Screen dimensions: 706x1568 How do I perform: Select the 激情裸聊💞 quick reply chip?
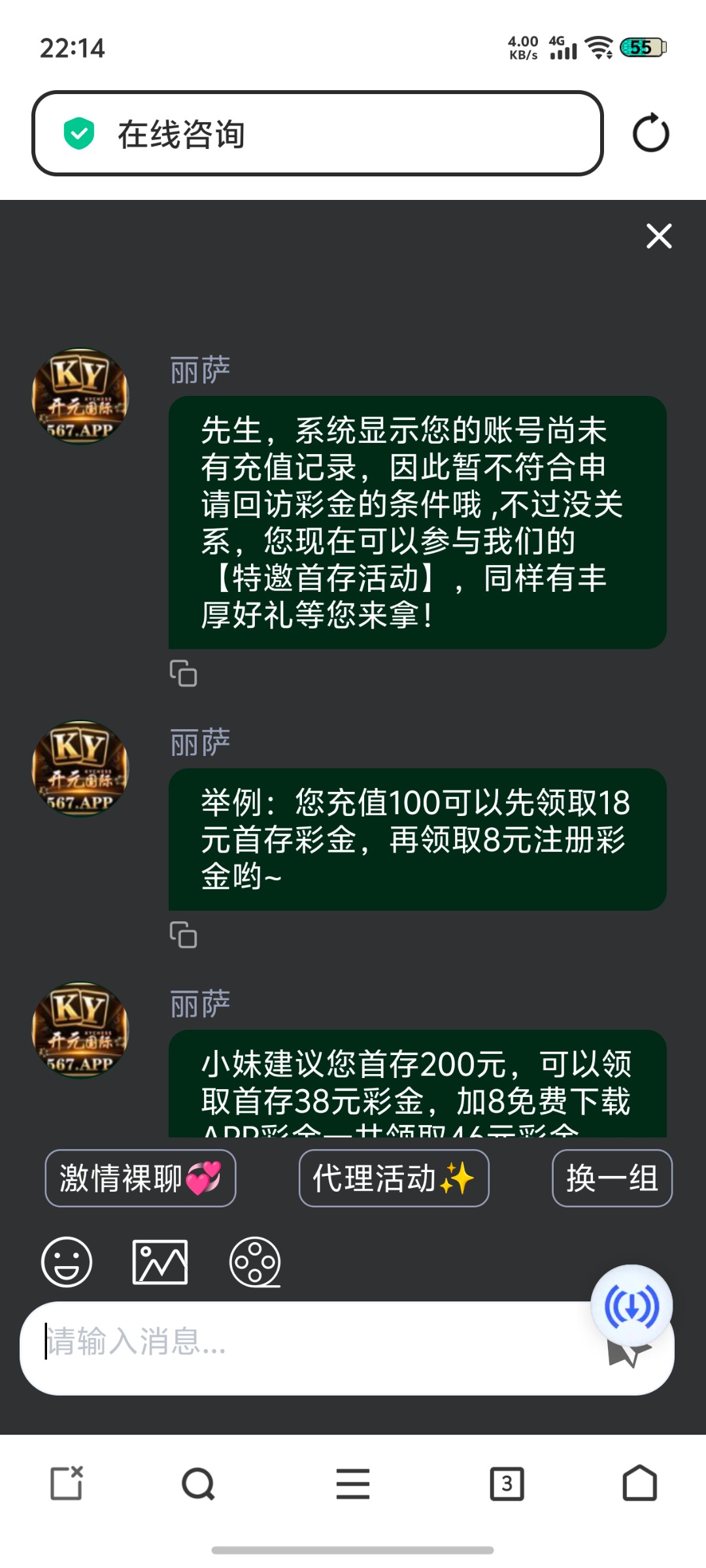(x=141, y=1179)
